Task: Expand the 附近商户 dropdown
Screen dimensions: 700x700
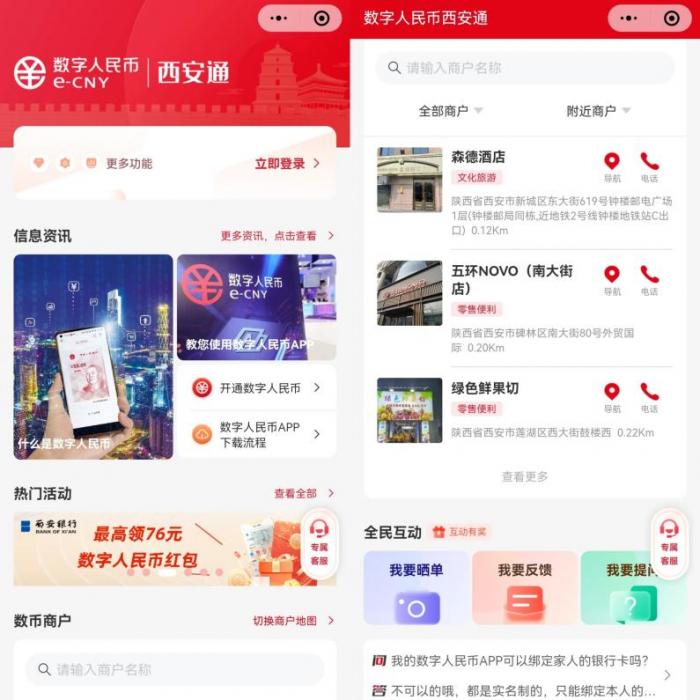Action: (x=598, y=111)
